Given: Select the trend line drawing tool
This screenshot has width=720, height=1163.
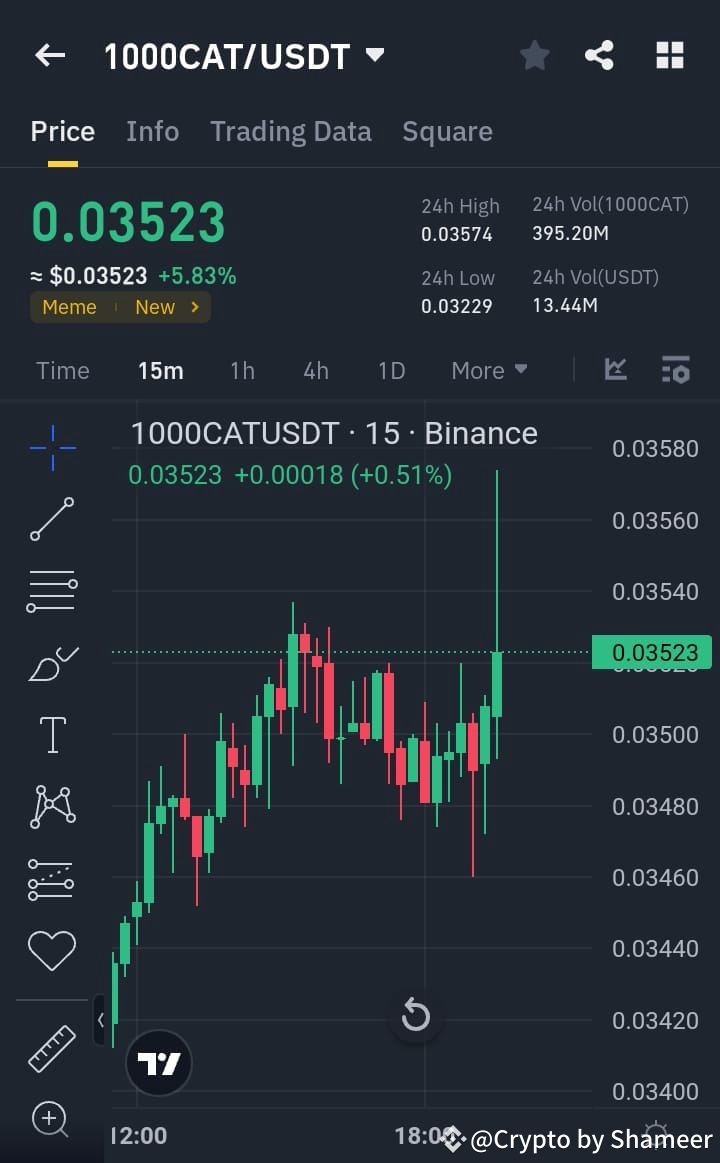Looking at the screenshot, I should [51, 519].
